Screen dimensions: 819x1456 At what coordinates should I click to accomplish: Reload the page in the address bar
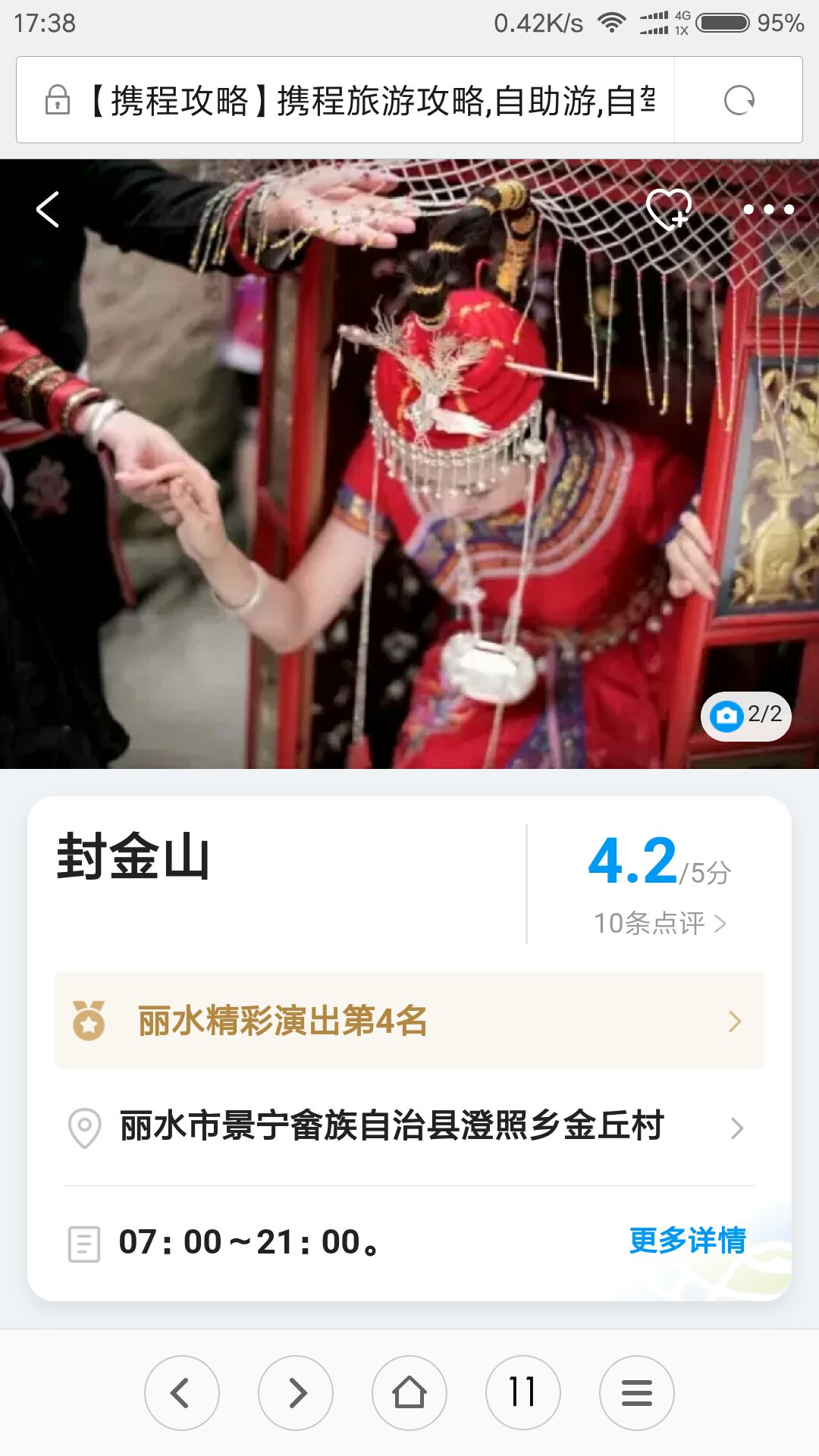tap(739, 100)
